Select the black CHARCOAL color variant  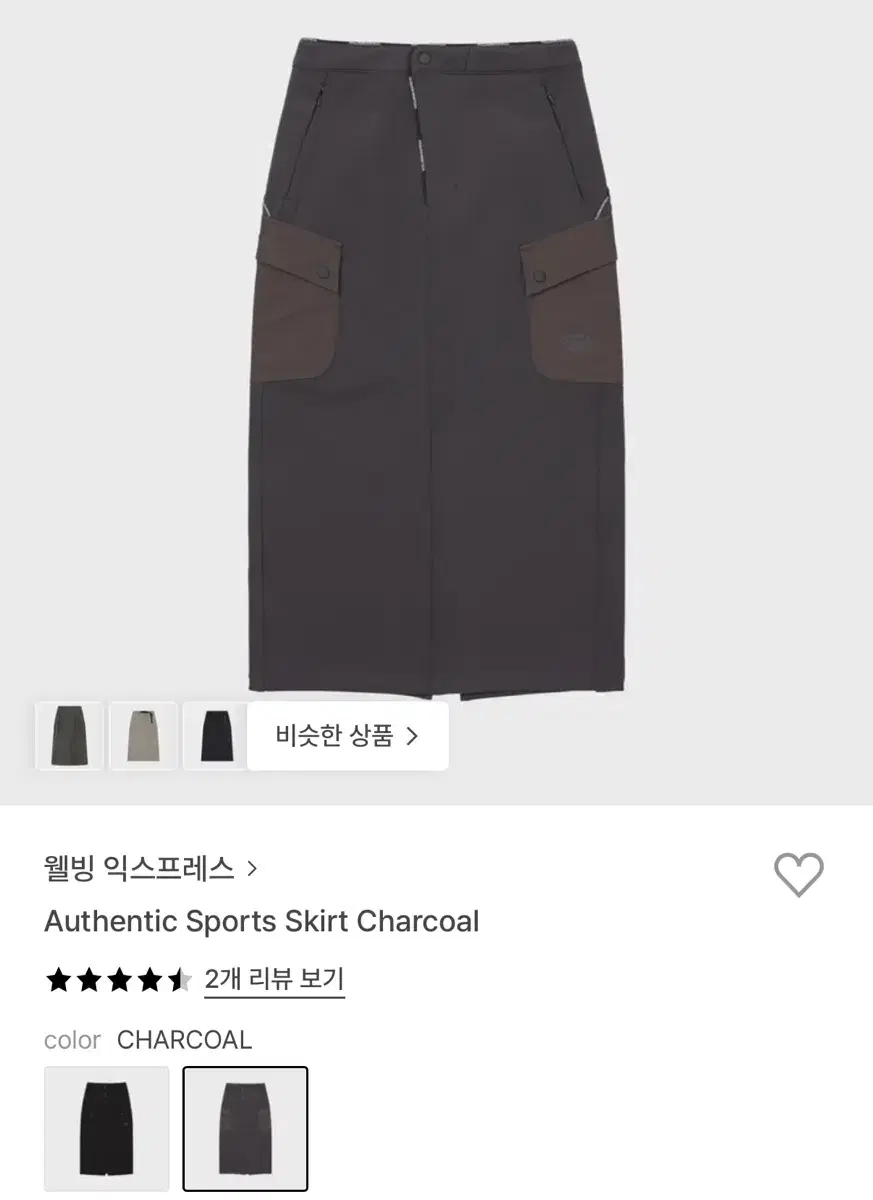tap(107, 1127)
